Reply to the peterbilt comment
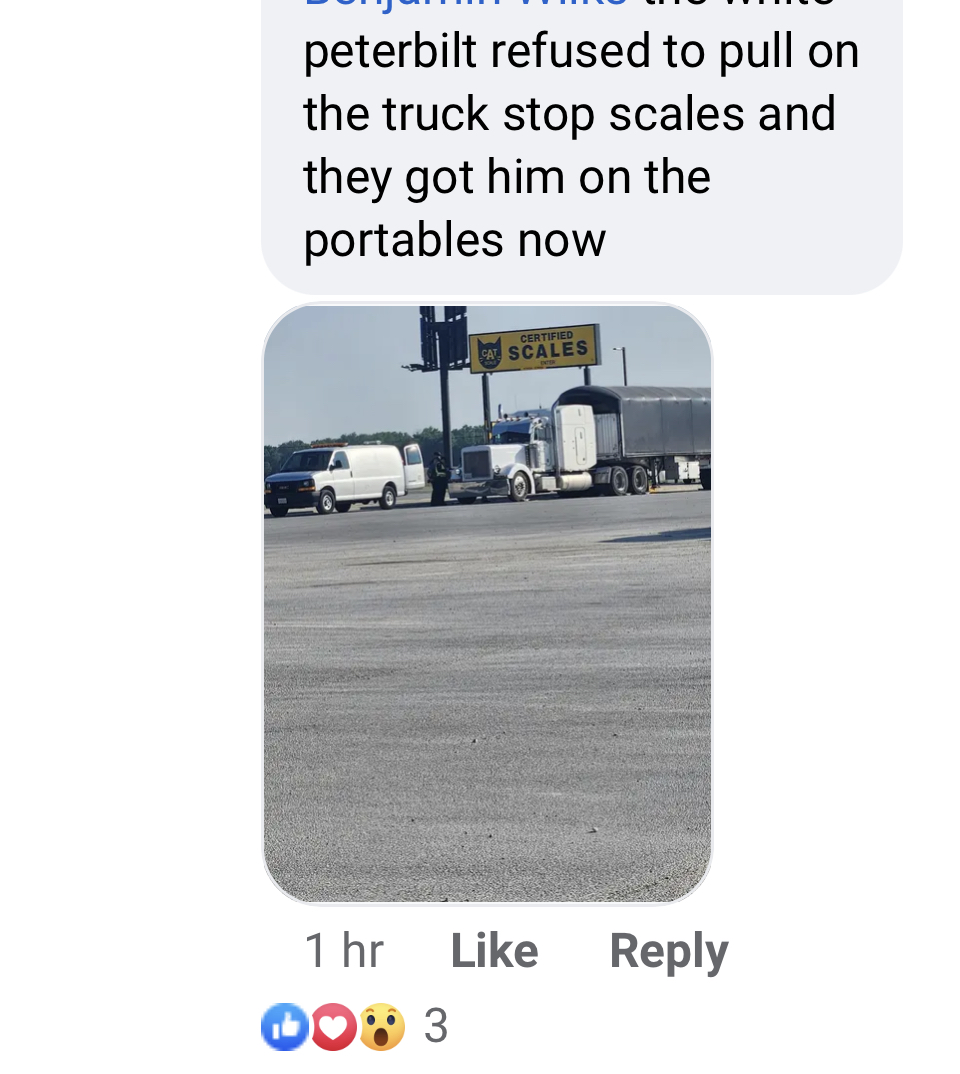The height and width of the screenshot is (1074, 960). click(x=668, y=950)
